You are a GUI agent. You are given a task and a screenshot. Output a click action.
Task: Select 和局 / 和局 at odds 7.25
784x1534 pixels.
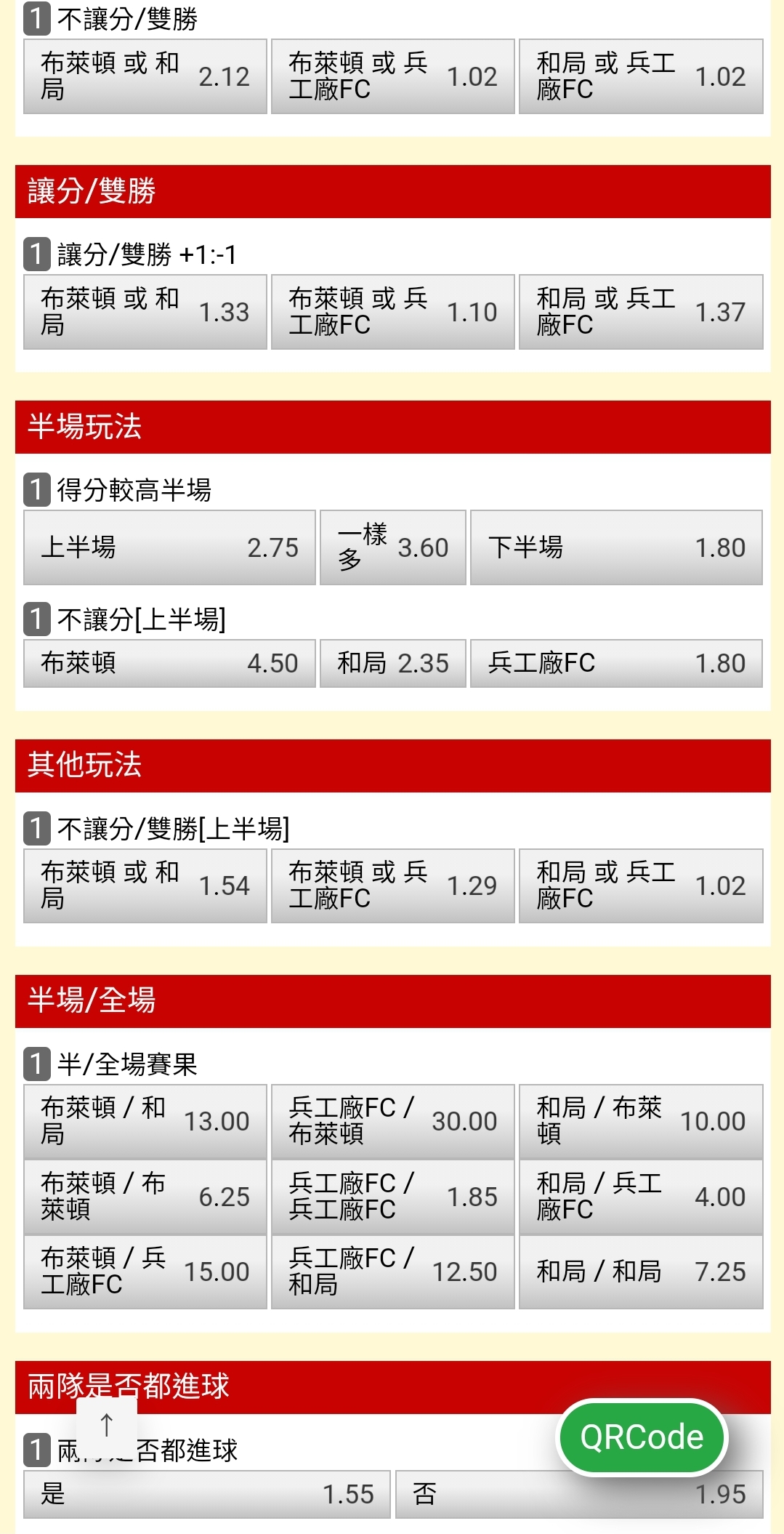tap(641, 1272)
